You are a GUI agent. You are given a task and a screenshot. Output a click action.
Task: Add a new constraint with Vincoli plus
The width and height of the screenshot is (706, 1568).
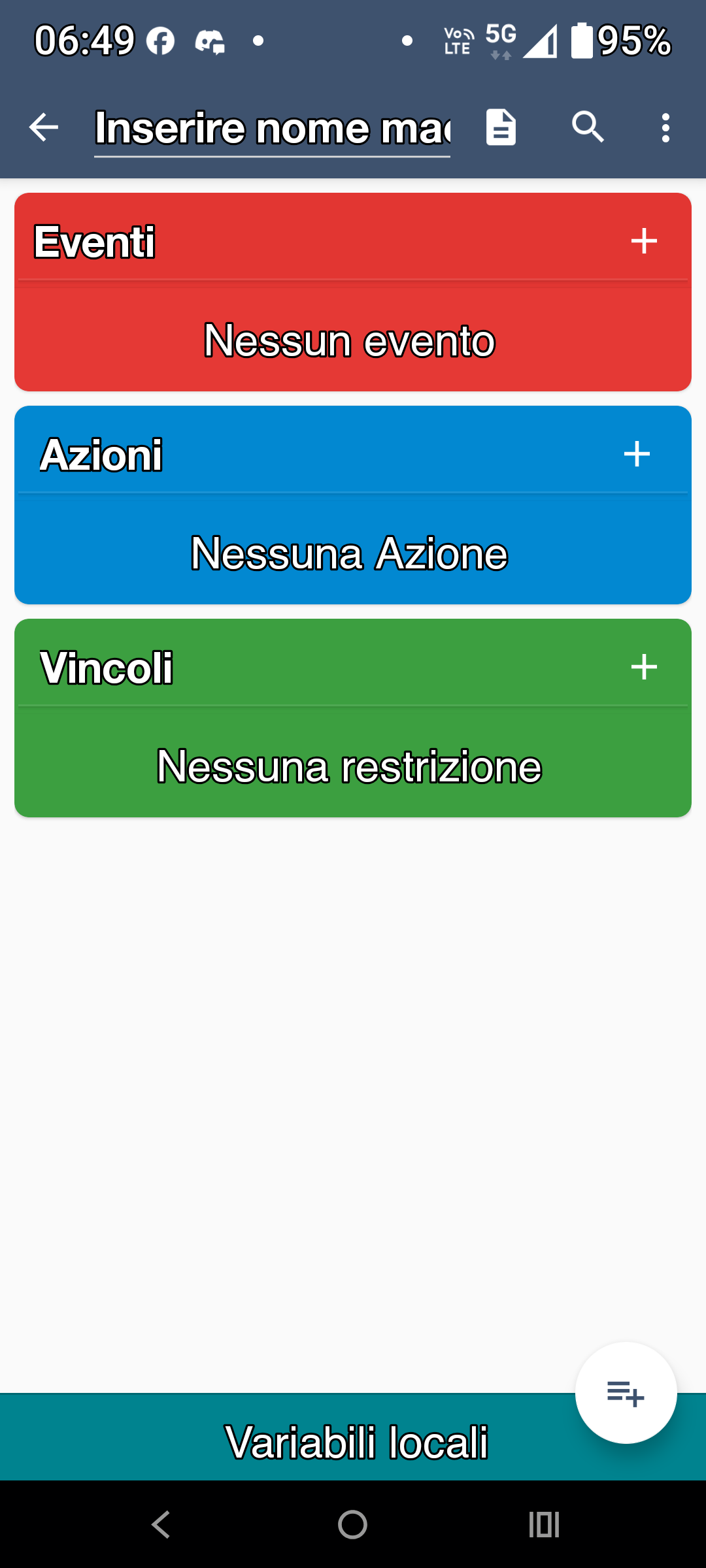[x=644, y=667]
